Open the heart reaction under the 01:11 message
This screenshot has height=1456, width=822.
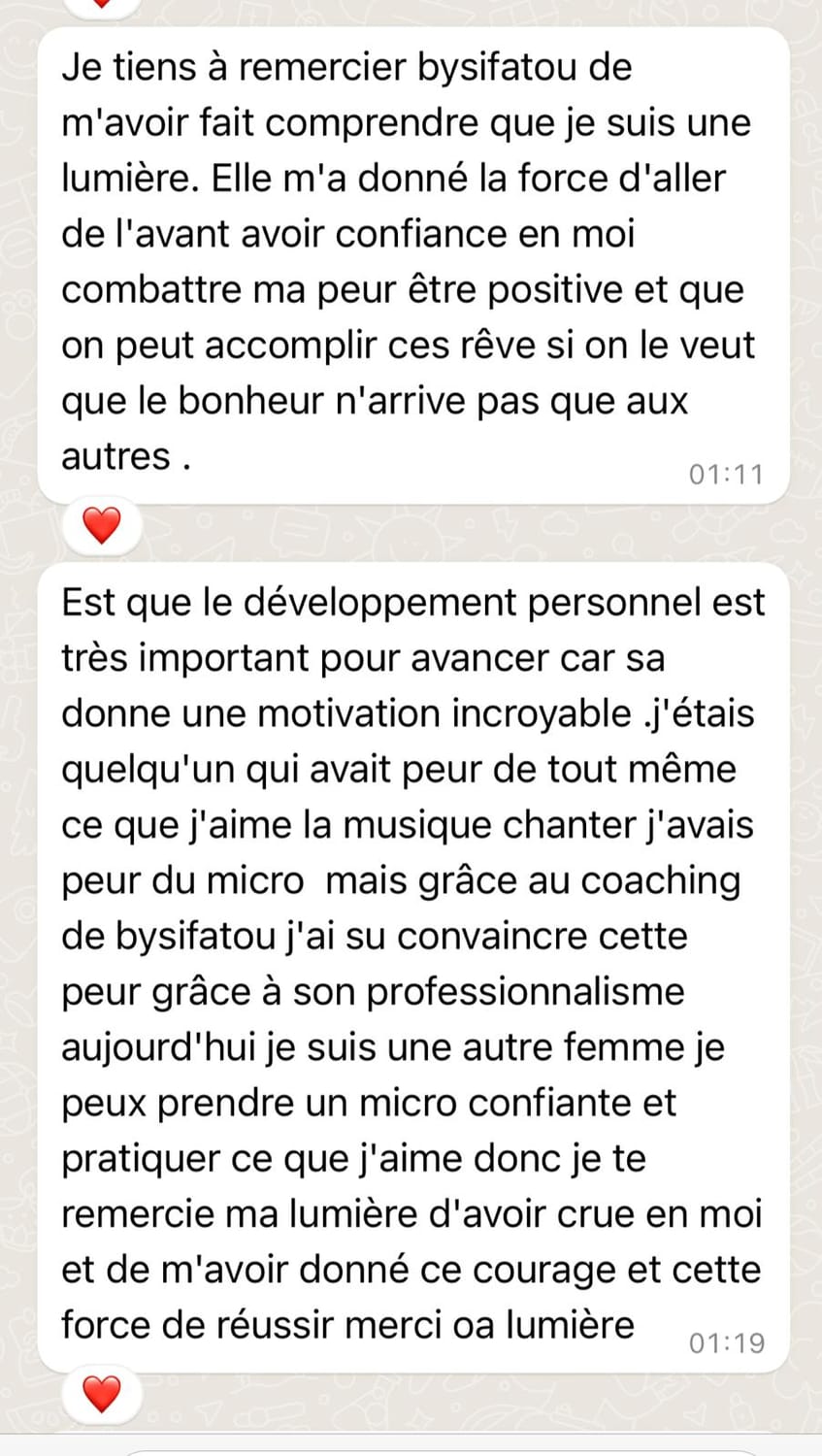(101, 525)
